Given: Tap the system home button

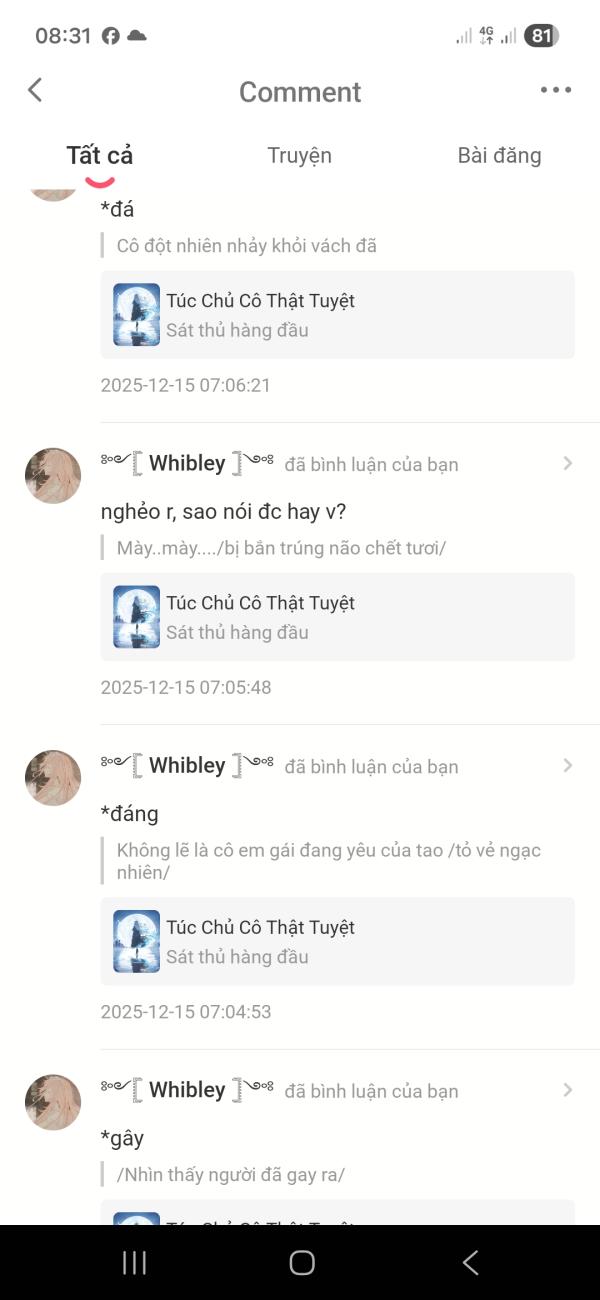Looking at the screenshot, I should (301, 1262).
